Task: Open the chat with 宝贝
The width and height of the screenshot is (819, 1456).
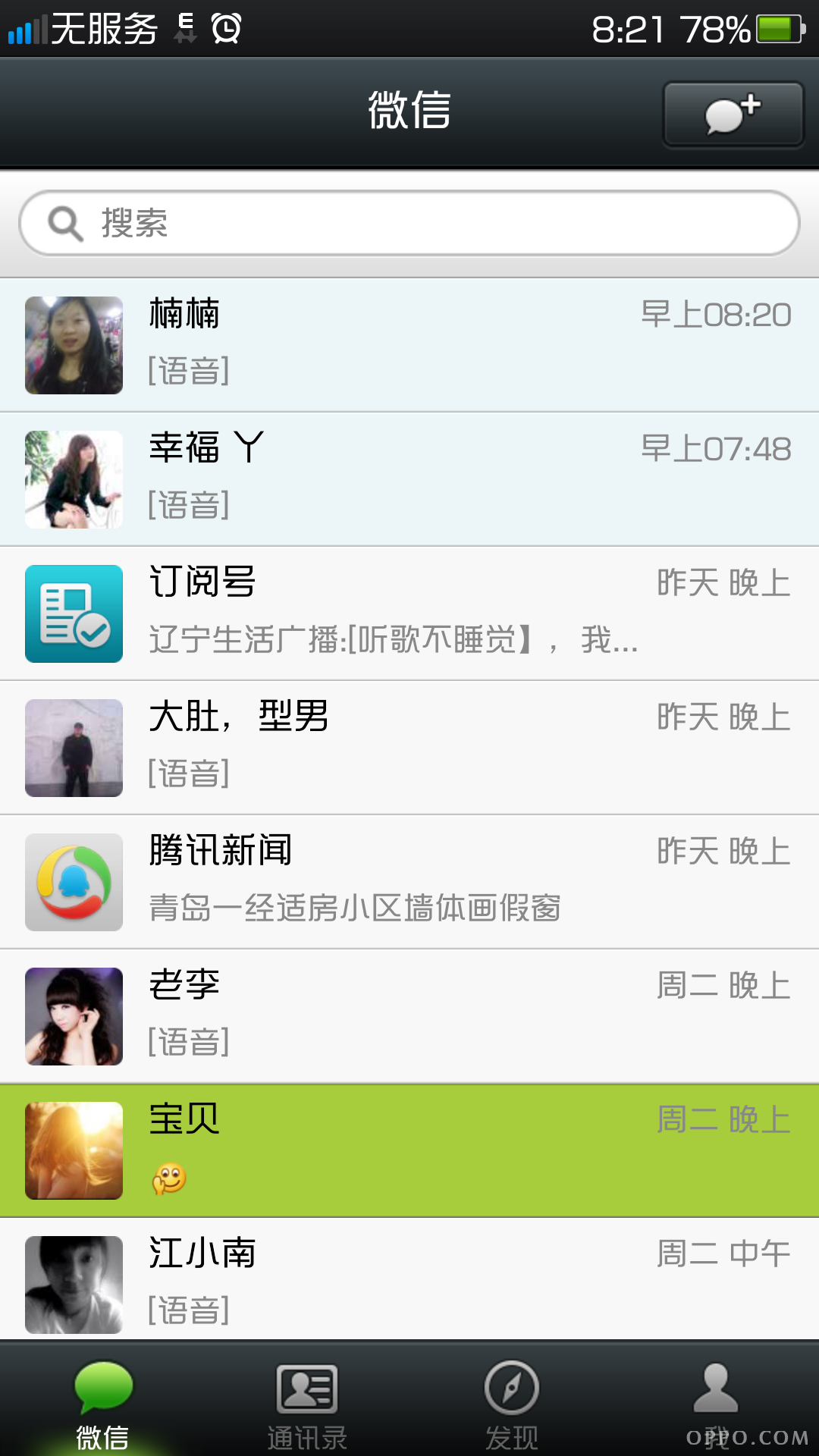Action: (x=409, y=1150)
